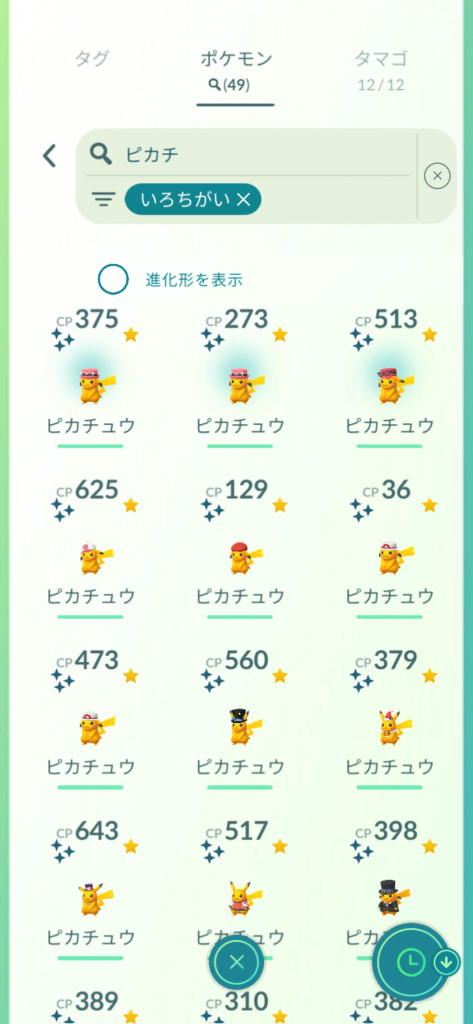The width and height of the screenshot is (473, 1024).
Task: Switch to the タグ tab
Action: (x=91, y=59)
